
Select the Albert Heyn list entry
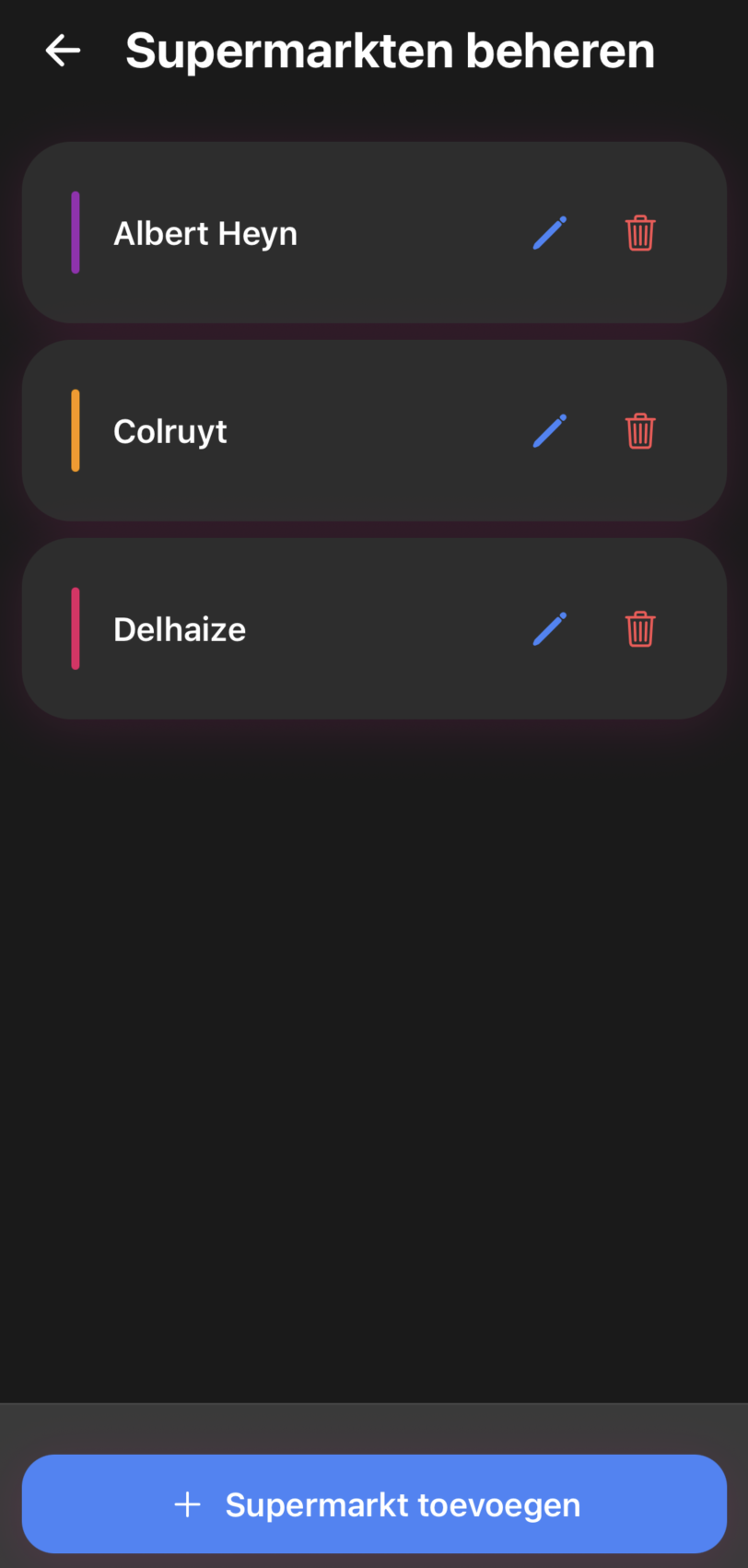point(373,232)
